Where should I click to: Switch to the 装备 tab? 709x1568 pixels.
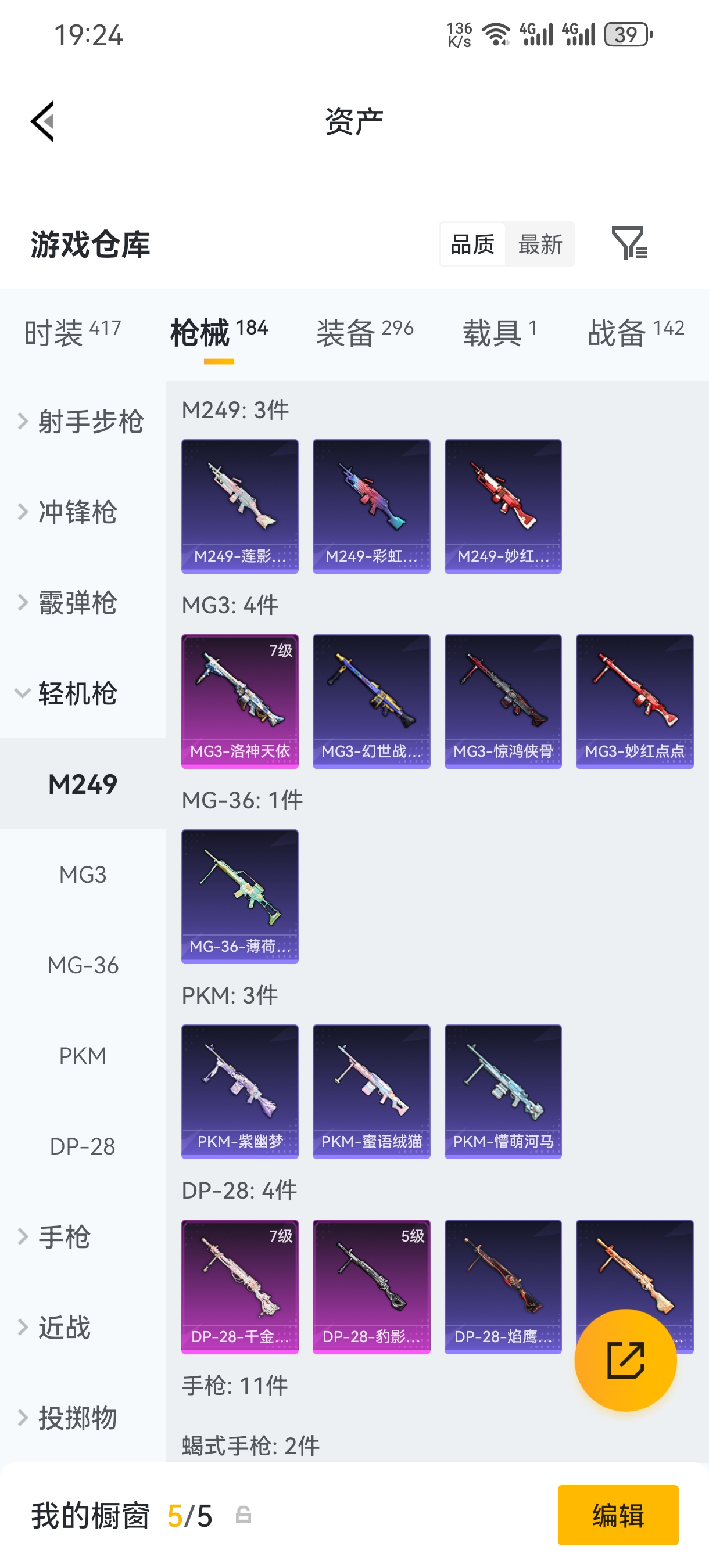pyautogui.click(x=364, y=332)
